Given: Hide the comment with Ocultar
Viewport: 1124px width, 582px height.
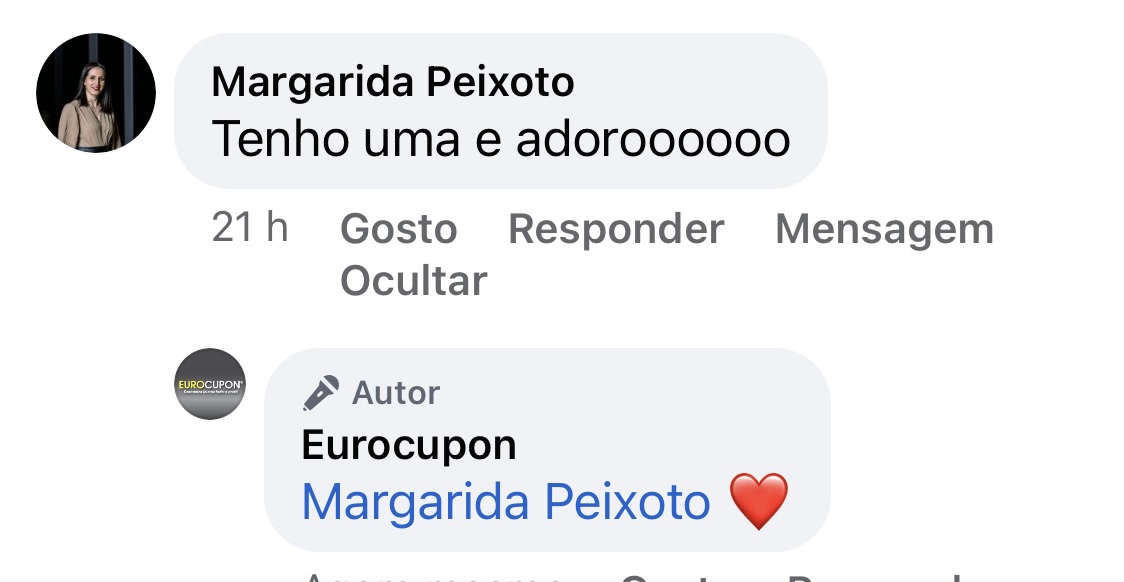Looking at the screenshot, I should click(x=413, y=281).
